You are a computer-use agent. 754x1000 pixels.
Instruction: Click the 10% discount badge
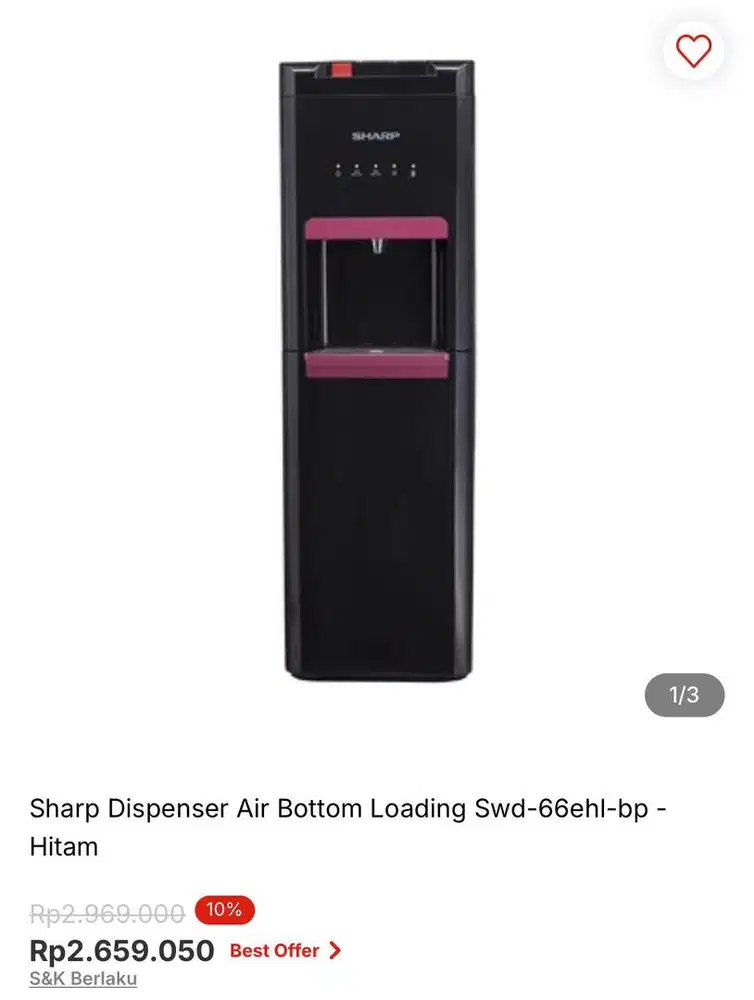pos(226,910)
